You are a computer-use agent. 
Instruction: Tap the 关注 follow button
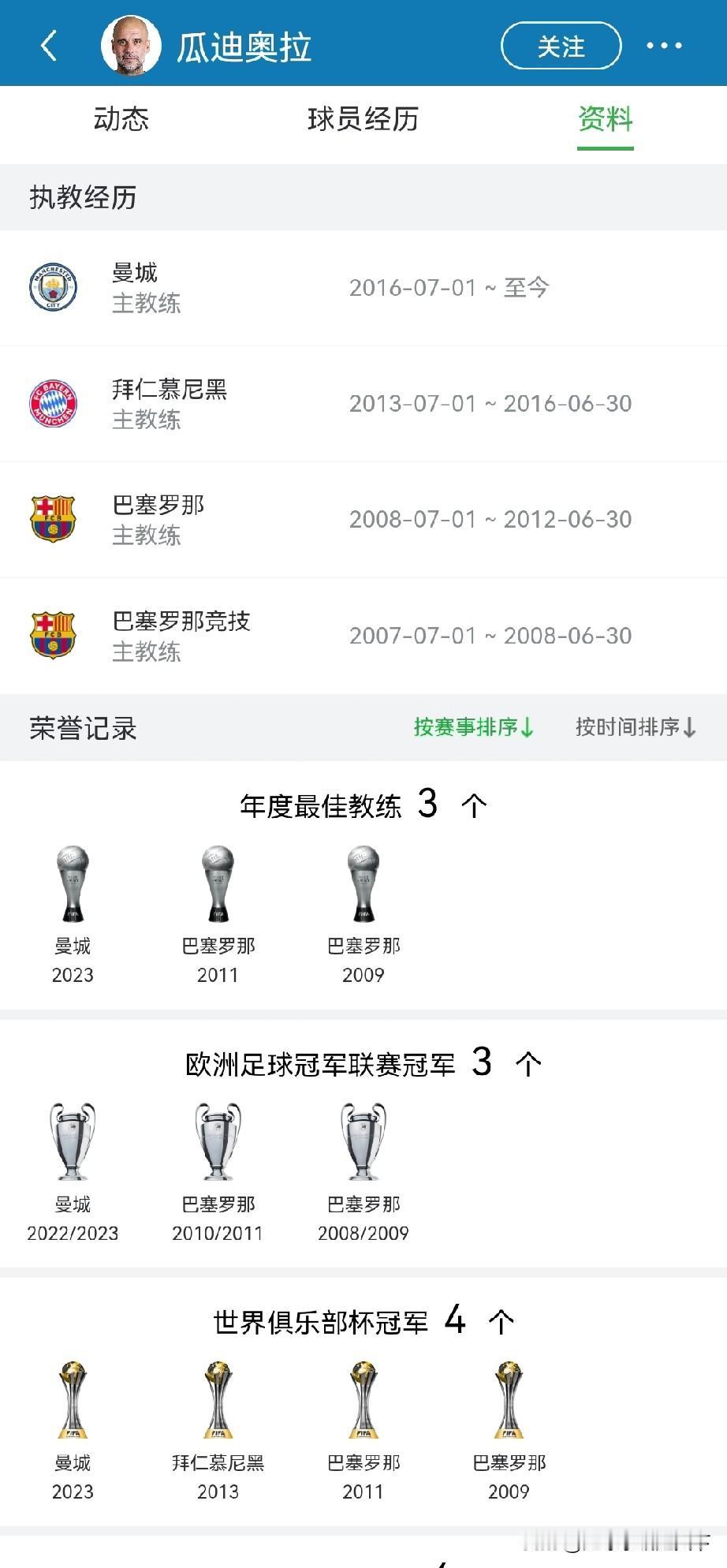pyautogui.click(x=561, y=46)
